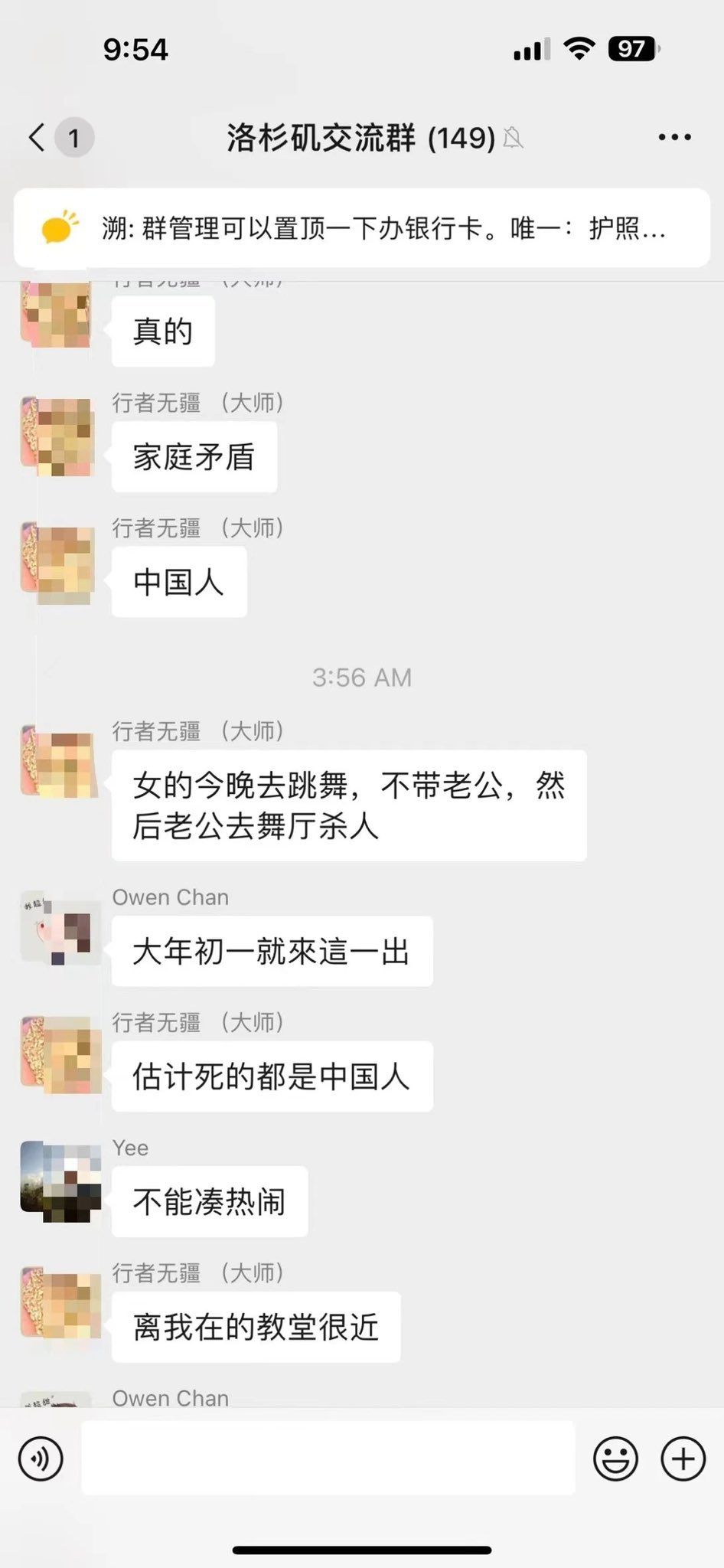Open the sender's avatar beside 家庭矛盾
This screenshot has height=1568, width=724.
[59, 436]
